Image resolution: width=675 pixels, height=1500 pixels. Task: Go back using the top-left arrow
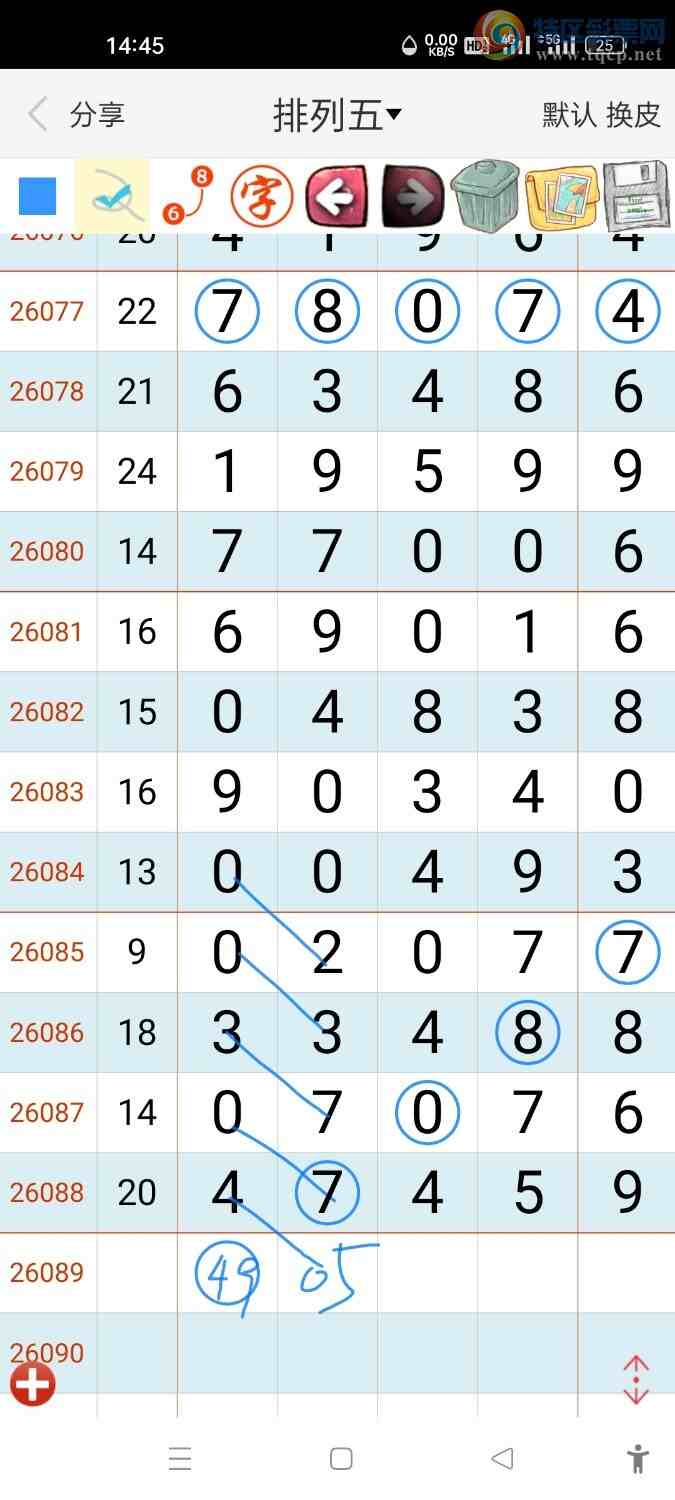pyautogui.click(x=38, y=115)
